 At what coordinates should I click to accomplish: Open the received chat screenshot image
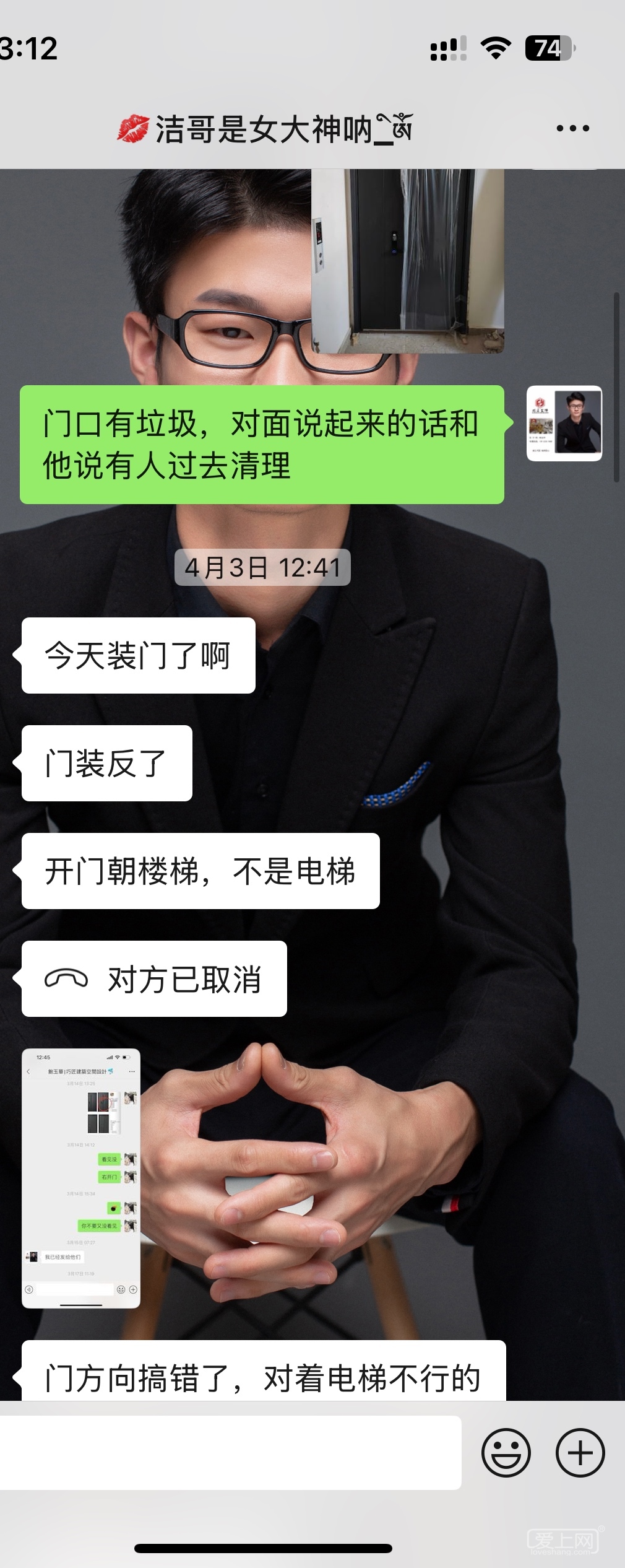click(81, 1178)
